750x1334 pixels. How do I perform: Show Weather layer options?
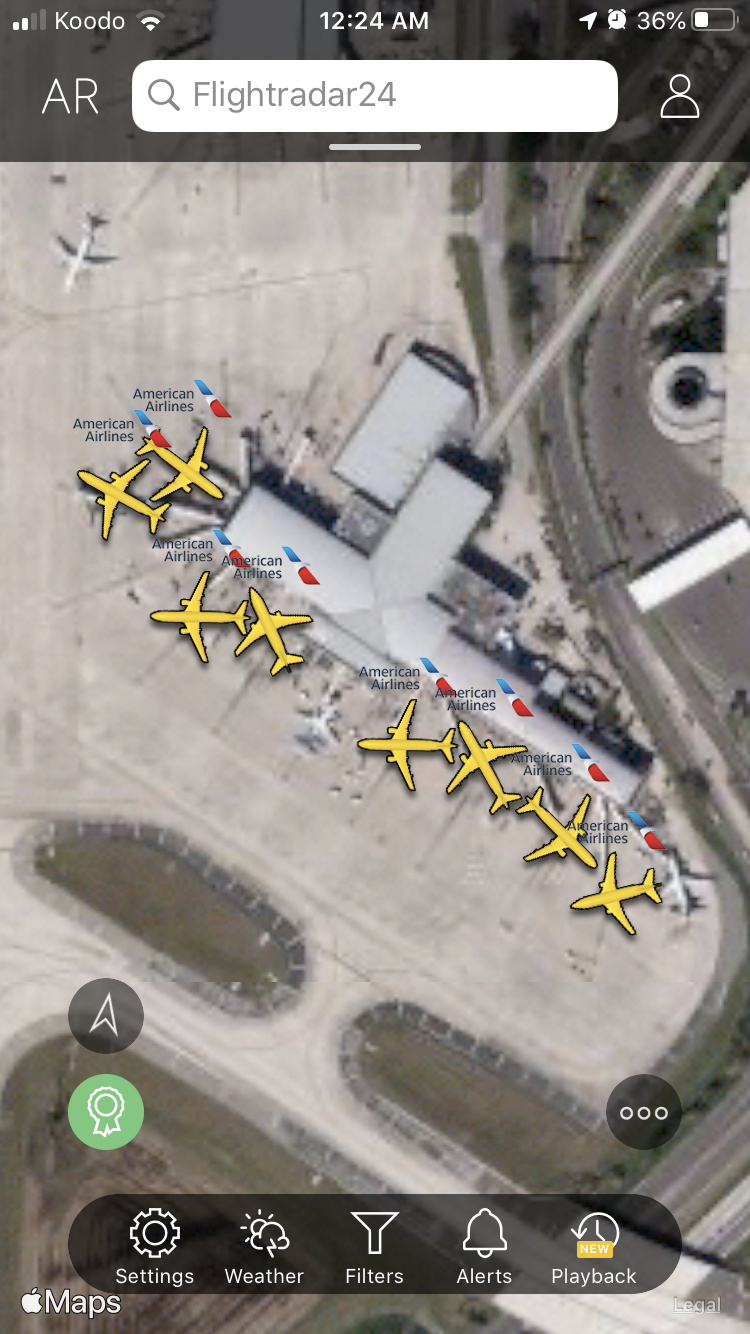264,1247
